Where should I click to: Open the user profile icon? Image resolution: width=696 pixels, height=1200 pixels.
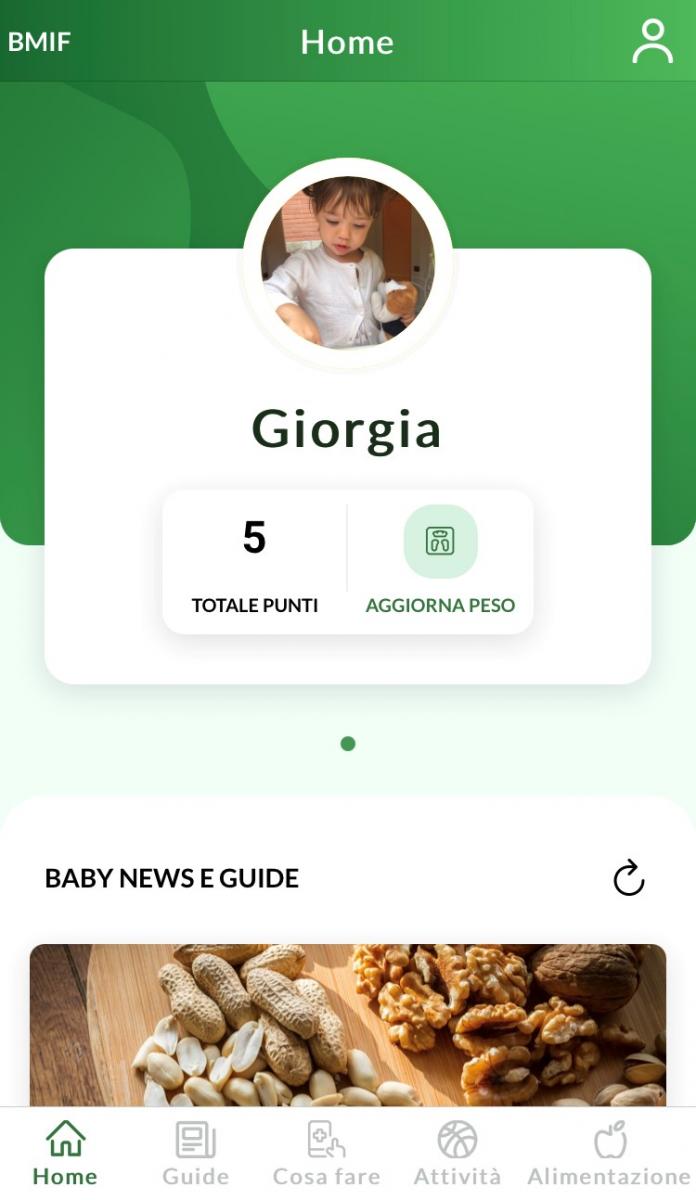[652, 42]
